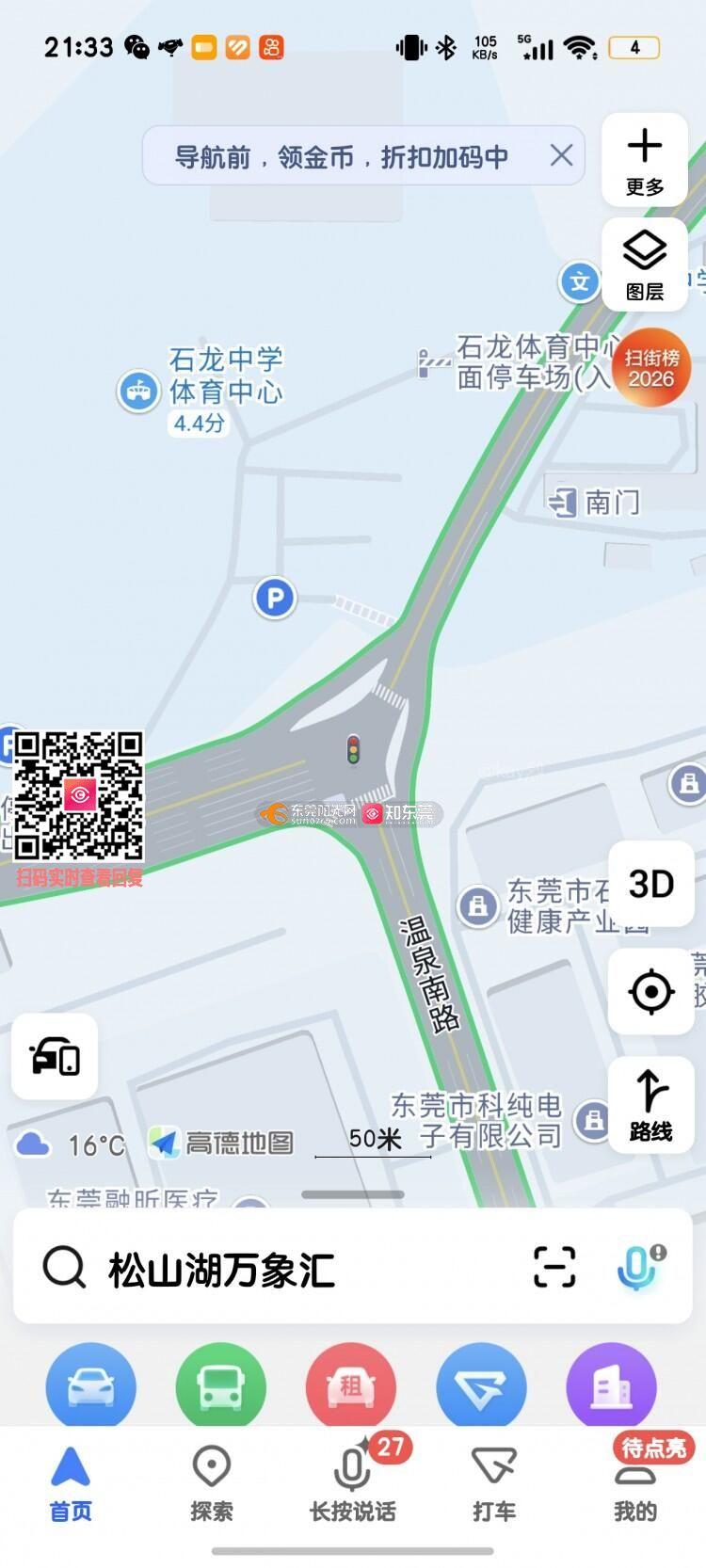The image size is (706, 1568).
Task: Tap the search box showing 松山湖万象汇
Action: pyautogui.click(x=282, y=1269)
